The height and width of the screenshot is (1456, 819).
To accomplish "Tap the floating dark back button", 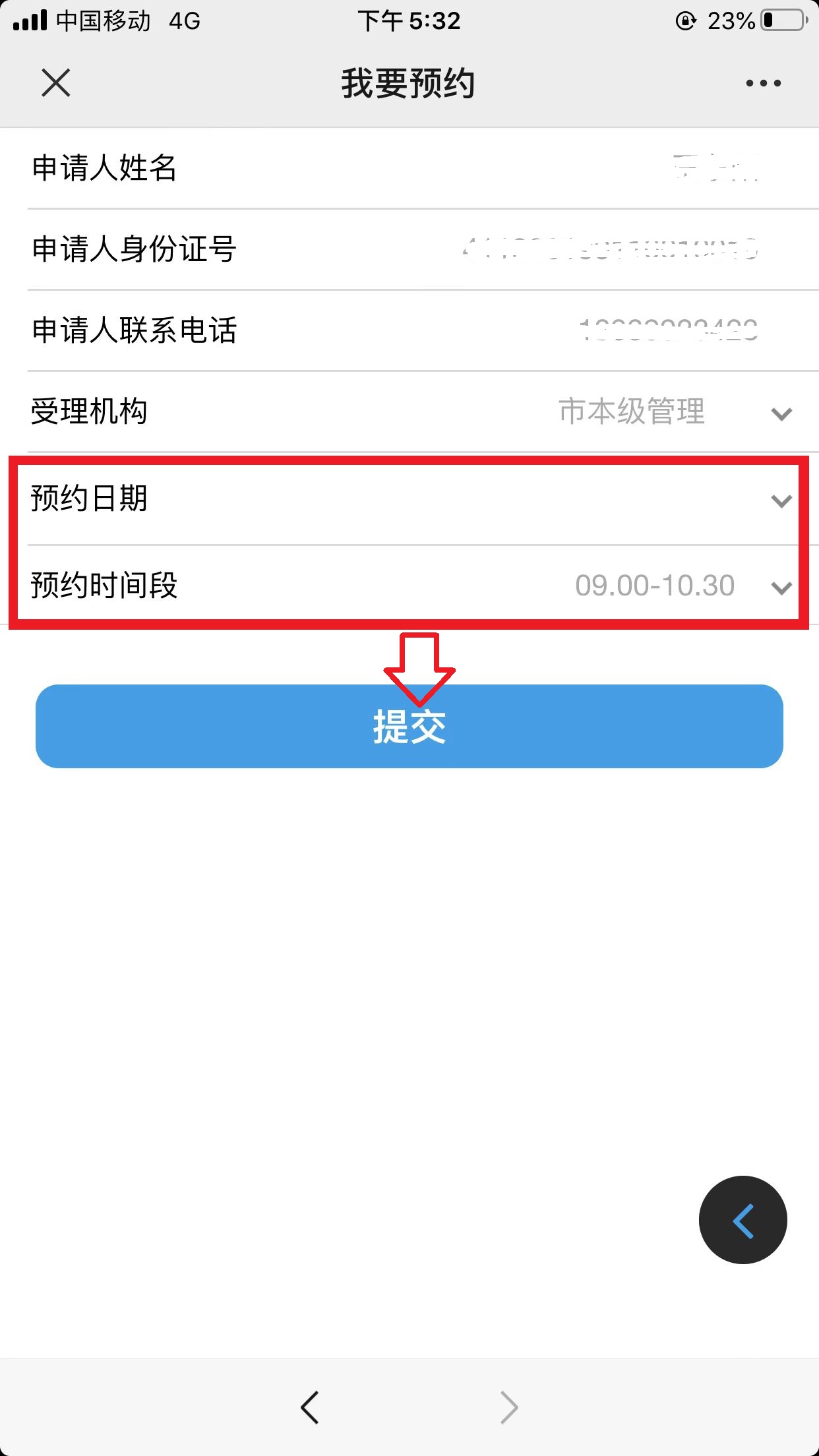I will [x=743, y=1220].
